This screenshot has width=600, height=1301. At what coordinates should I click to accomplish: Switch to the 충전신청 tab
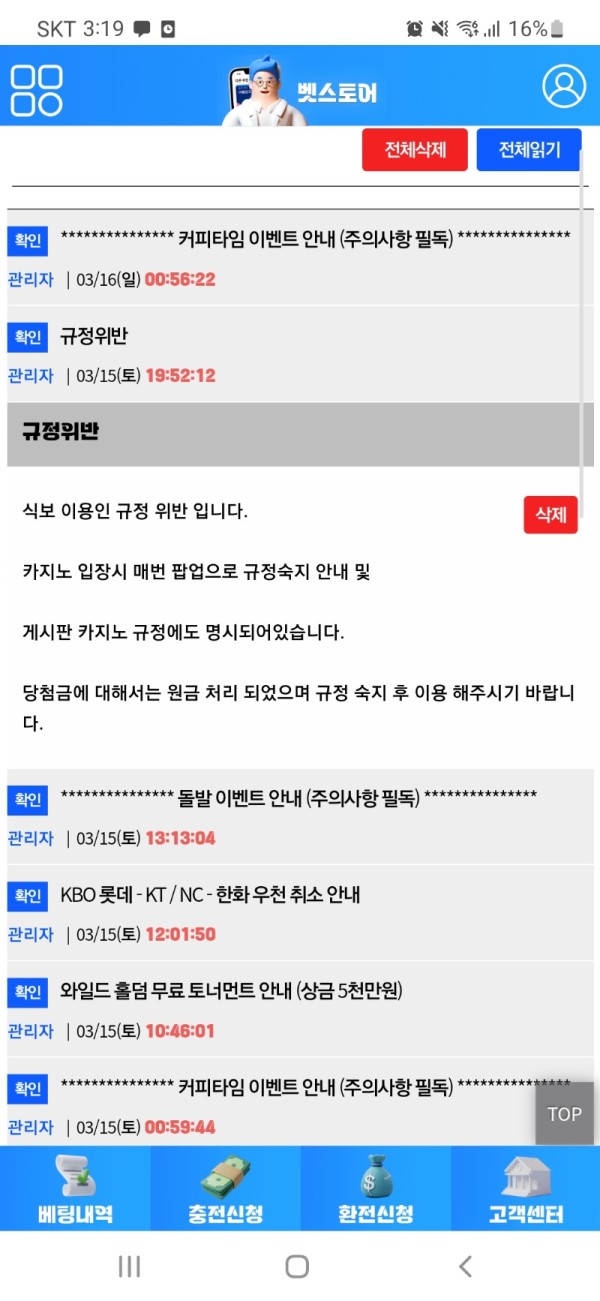pyautogui.click(x=225, y=1190)
